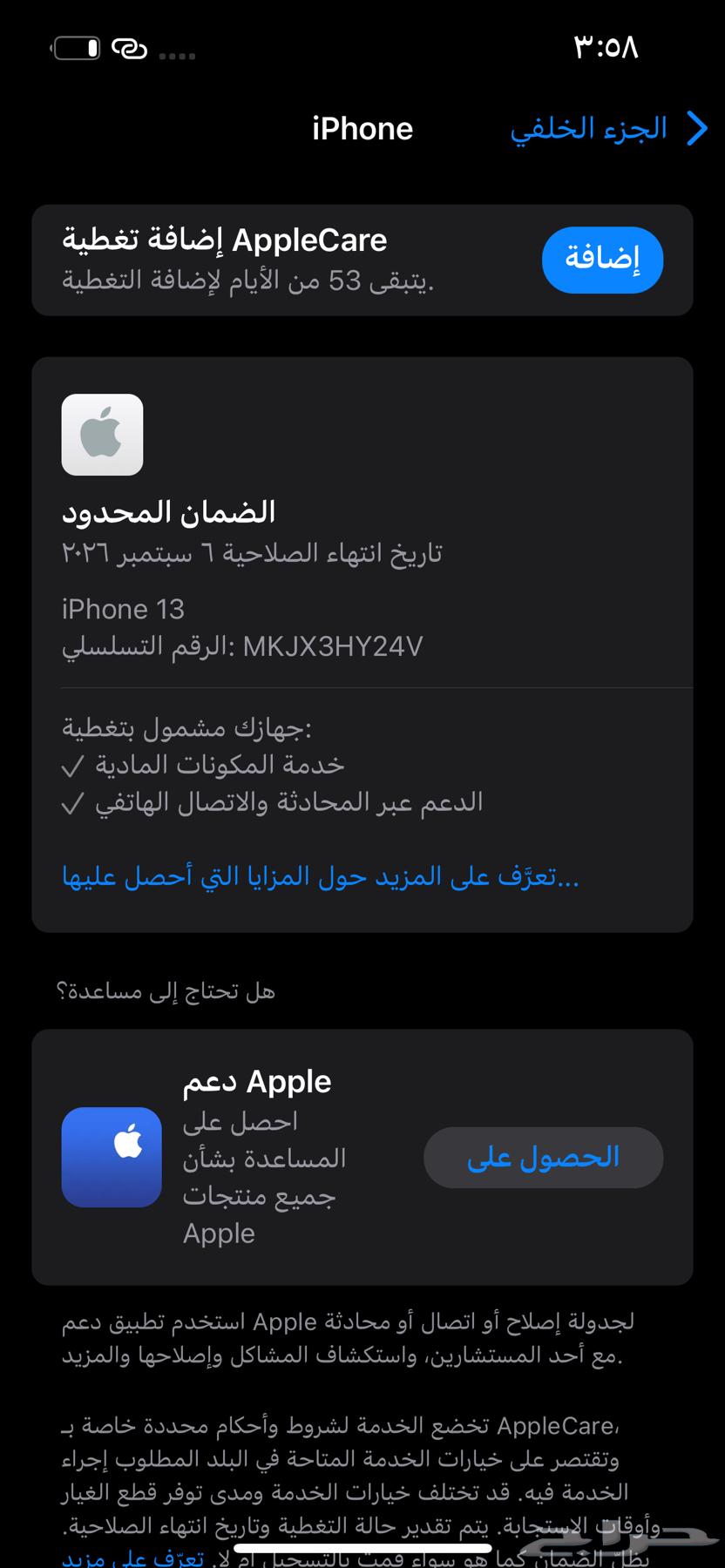Tap the ellipsis dots in the status bar
This screenshot has width=725, height=1568.
pyautogui.click(x=177, y=56)
